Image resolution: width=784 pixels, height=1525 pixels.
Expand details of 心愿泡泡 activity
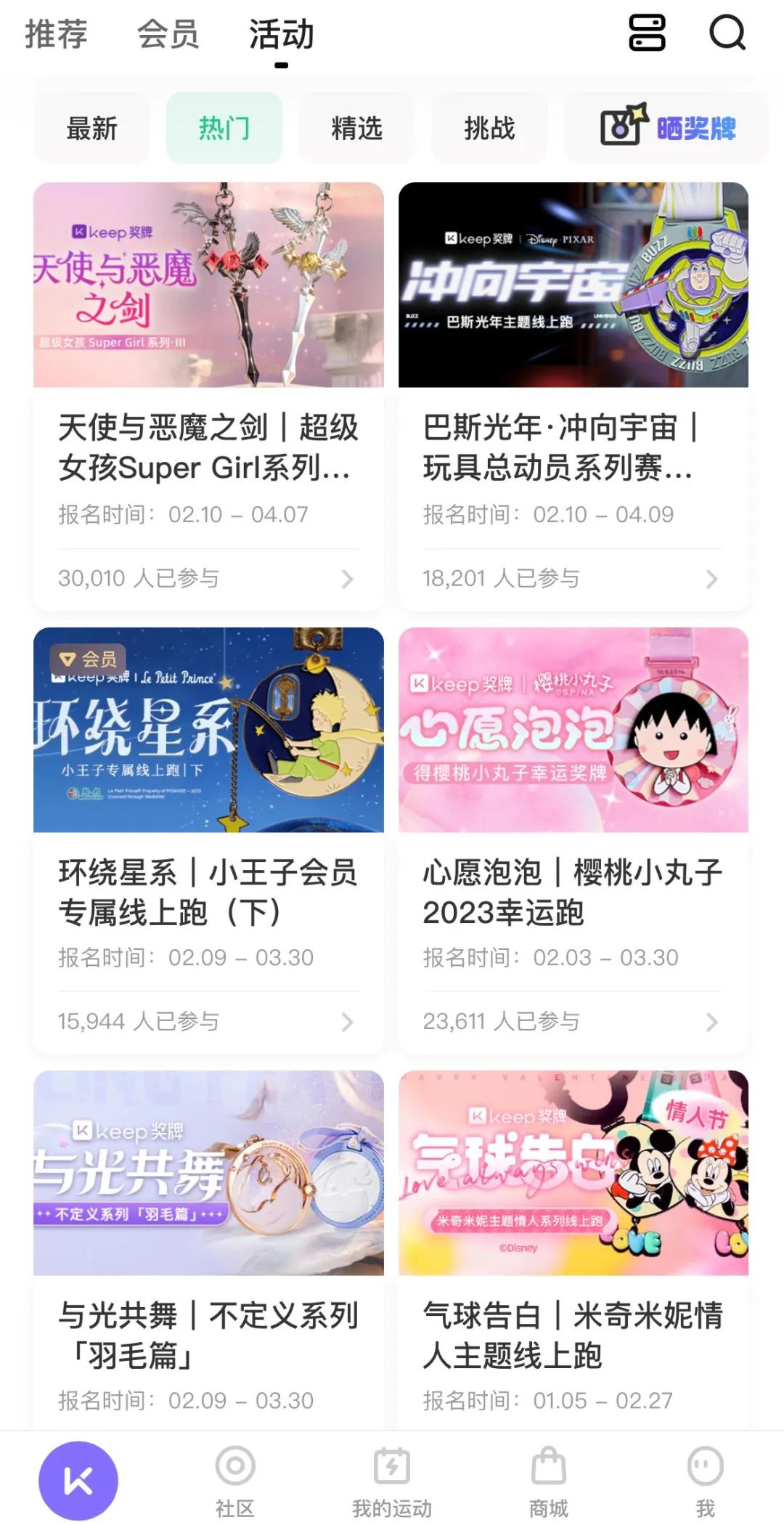710,1022
